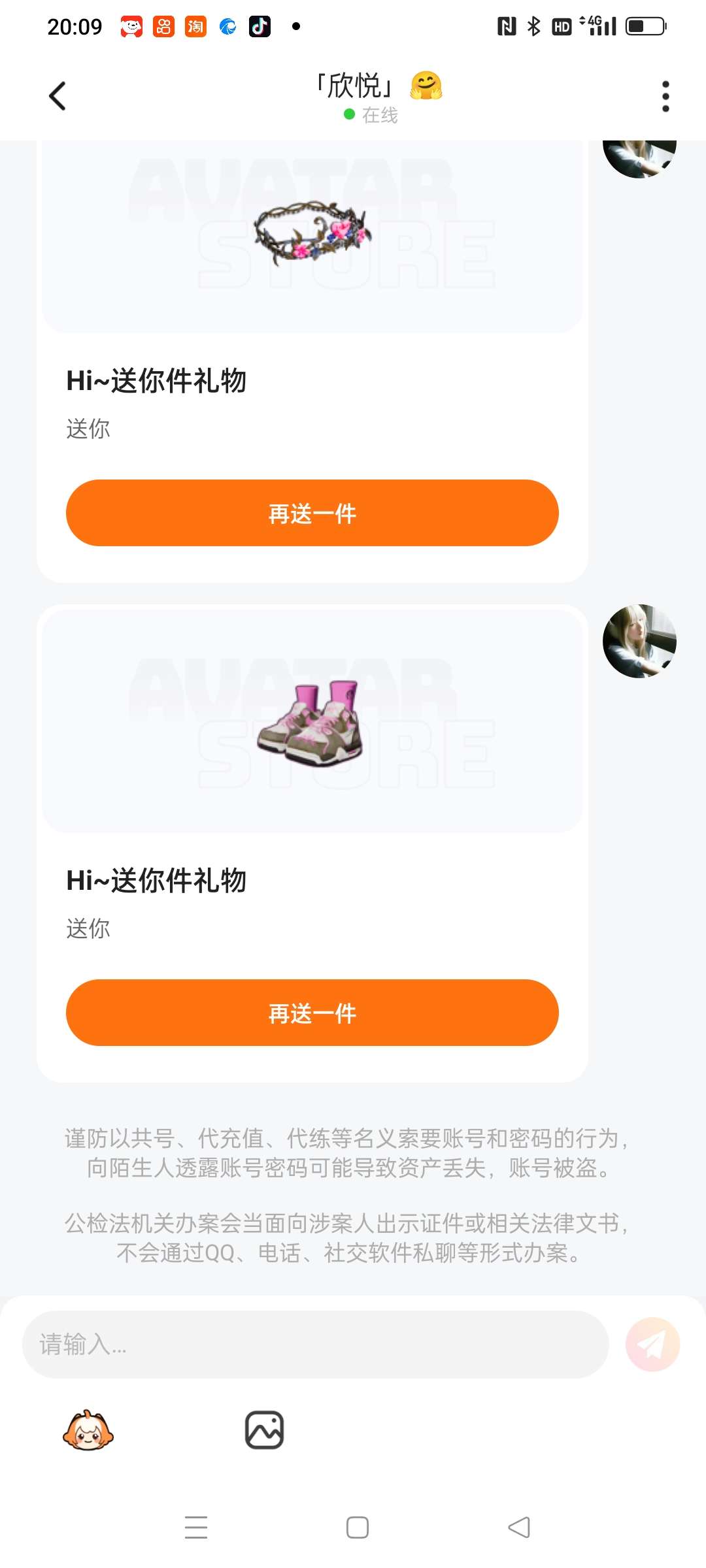Open system recent apps menu
This screenshot has height=1568, width=706.
pyautogui.click(x=195, y=1527)
